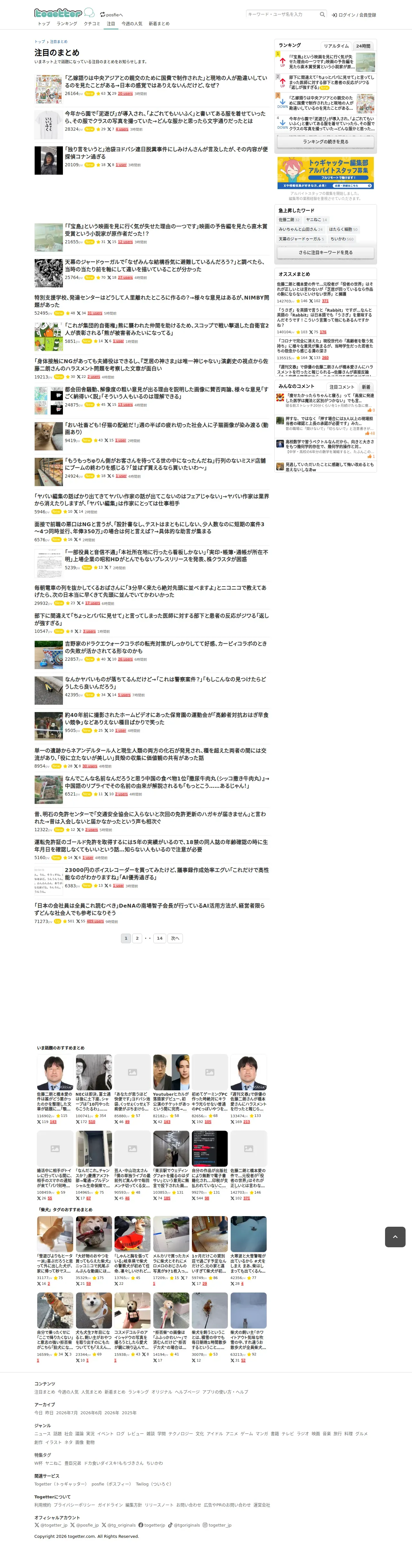Open the トゥギャッター編集部 アルバイト募集 banner
Image resolution: width=412 pixels, height=1568 pixels.
(x=326, y=173)
